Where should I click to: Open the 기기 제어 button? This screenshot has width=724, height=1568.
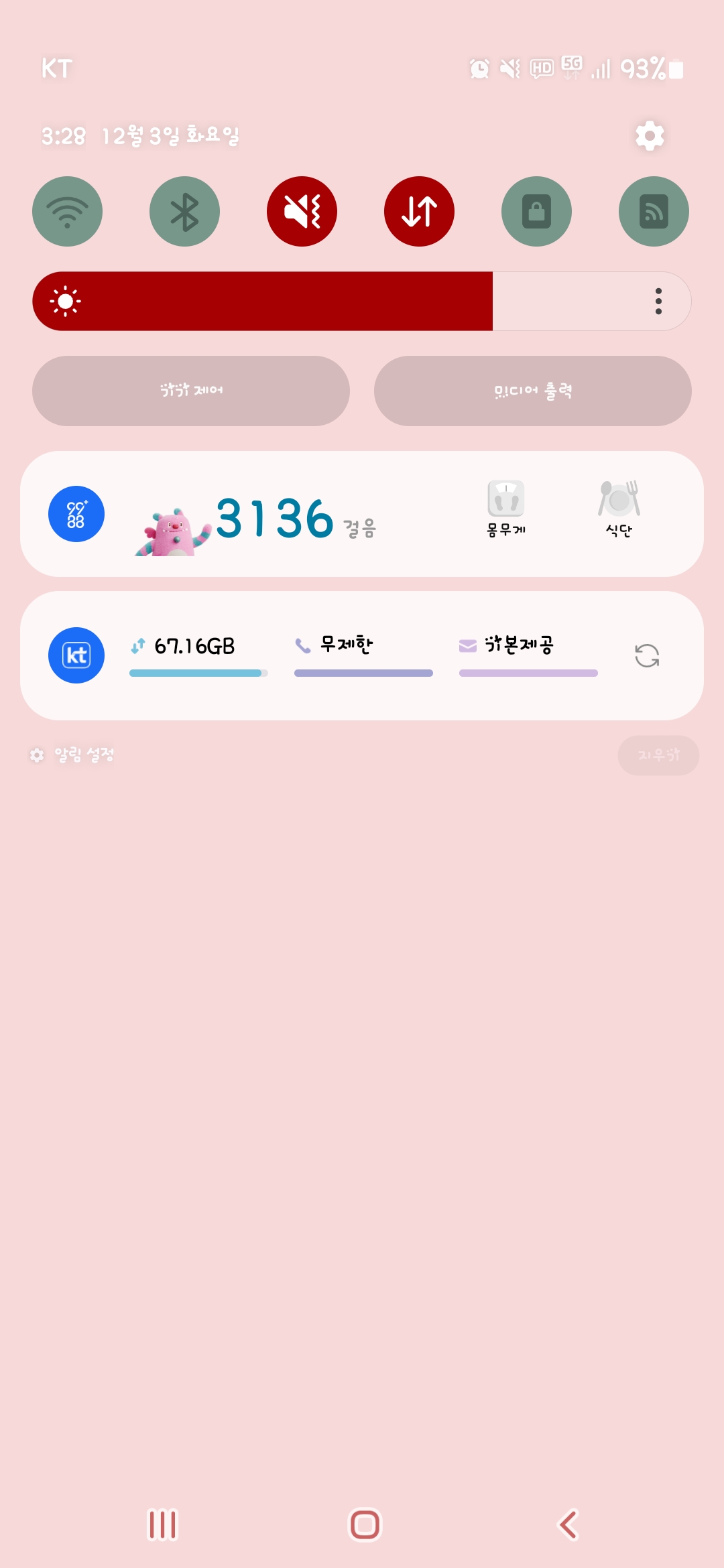191,391
